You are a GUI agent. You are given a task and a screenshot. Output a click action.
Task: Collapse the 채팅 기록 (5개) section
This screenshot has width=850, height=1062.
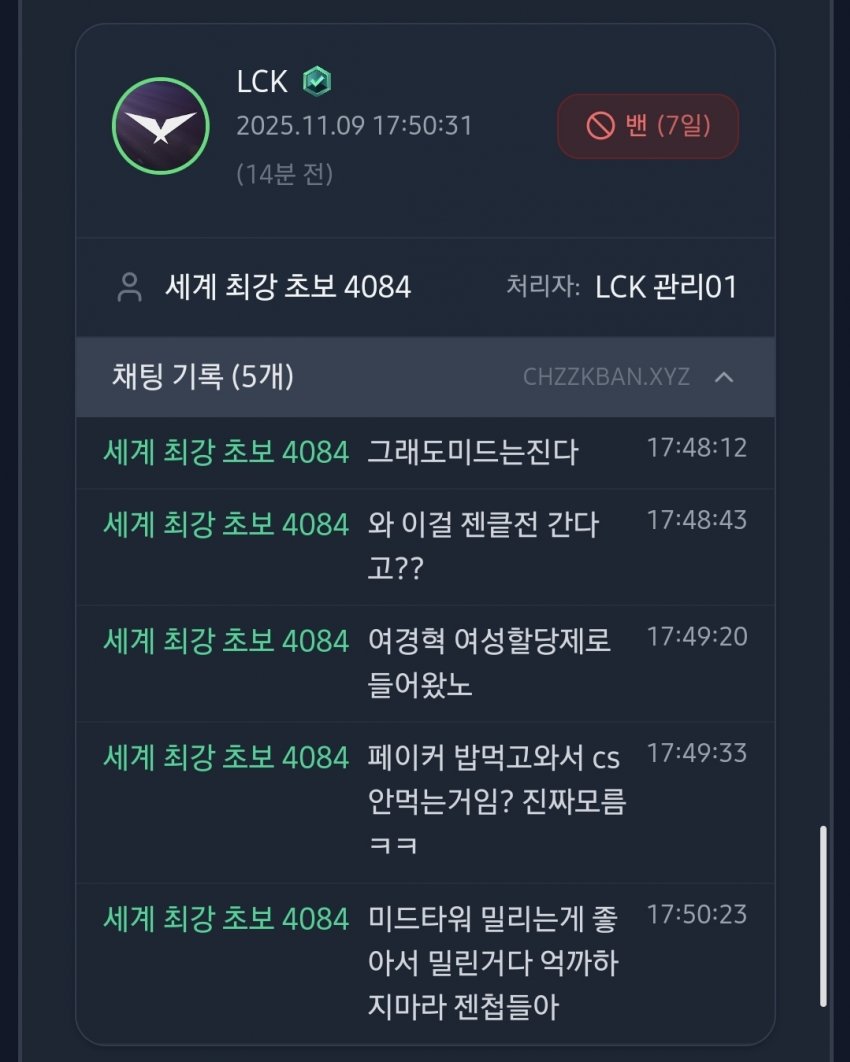pos(725,377)
